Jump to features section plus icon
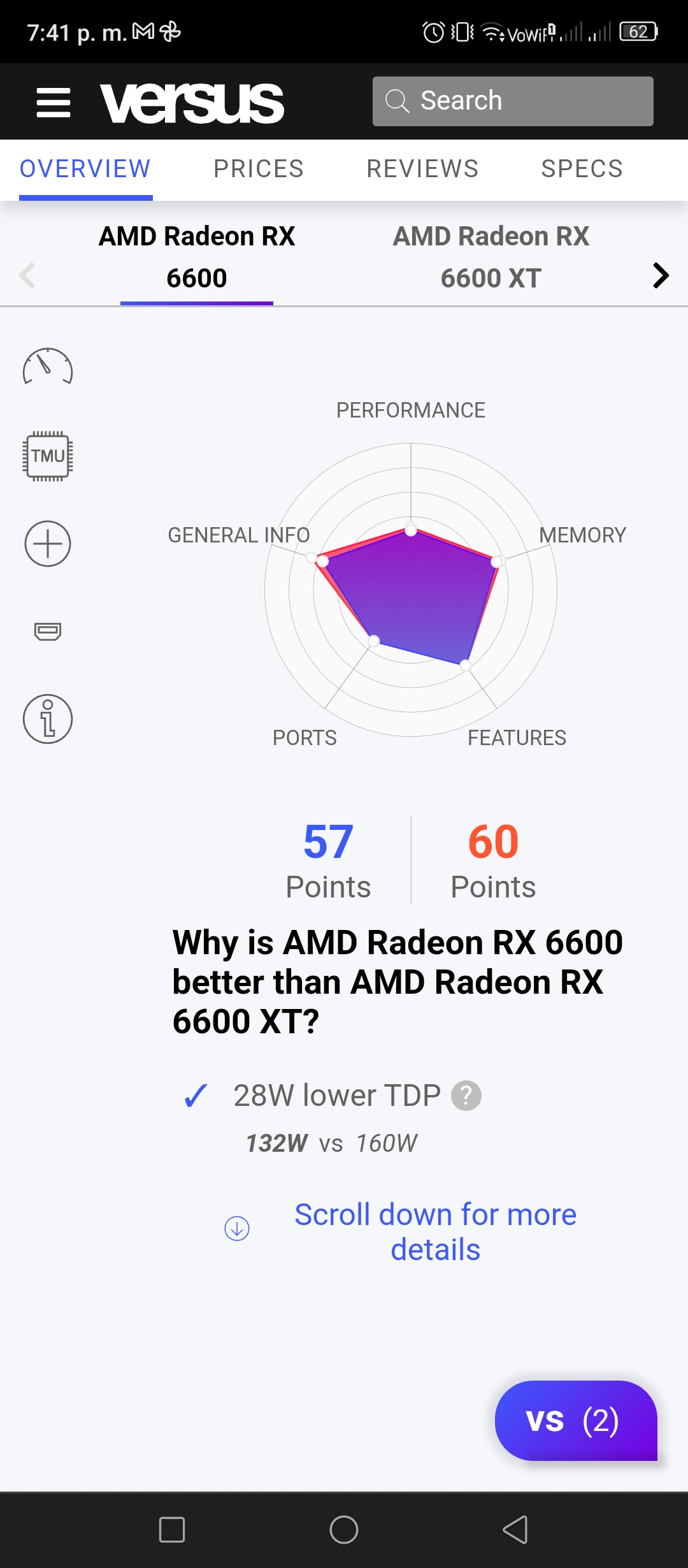This screenshot has width=688, height=1568. [x=48, y=544]
